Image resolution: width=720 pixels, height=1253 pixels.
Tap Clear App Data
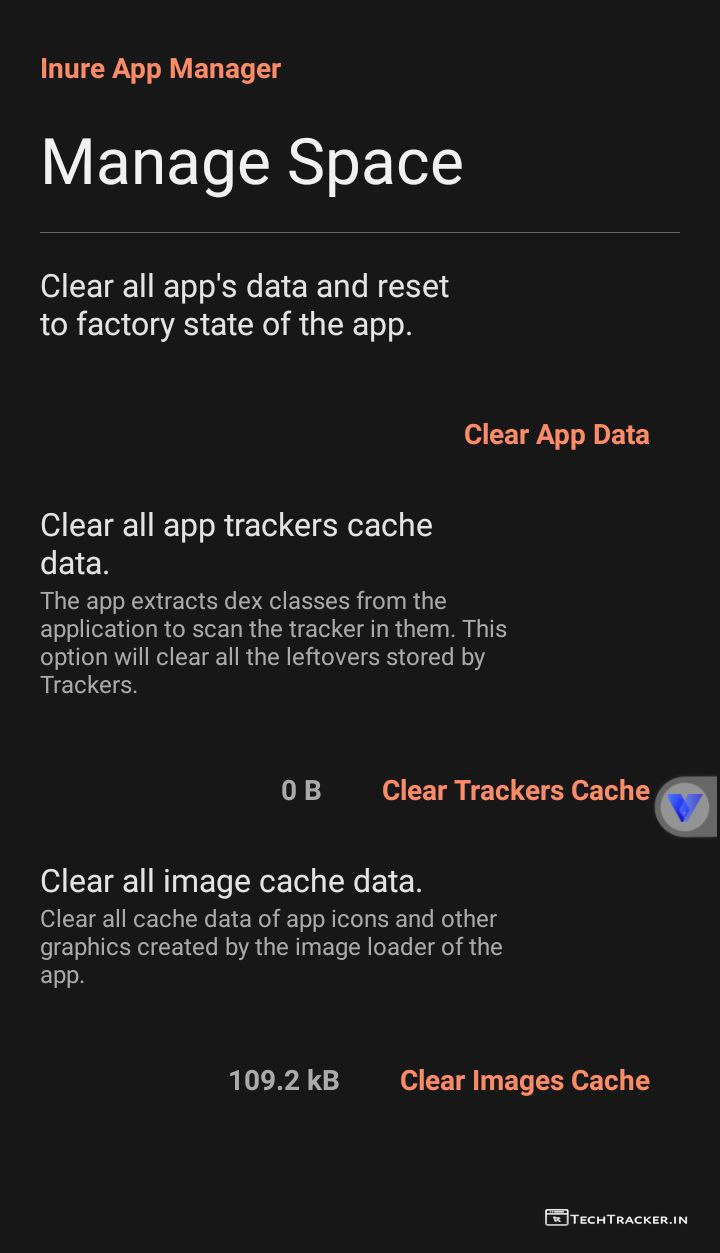coord(556,434)
